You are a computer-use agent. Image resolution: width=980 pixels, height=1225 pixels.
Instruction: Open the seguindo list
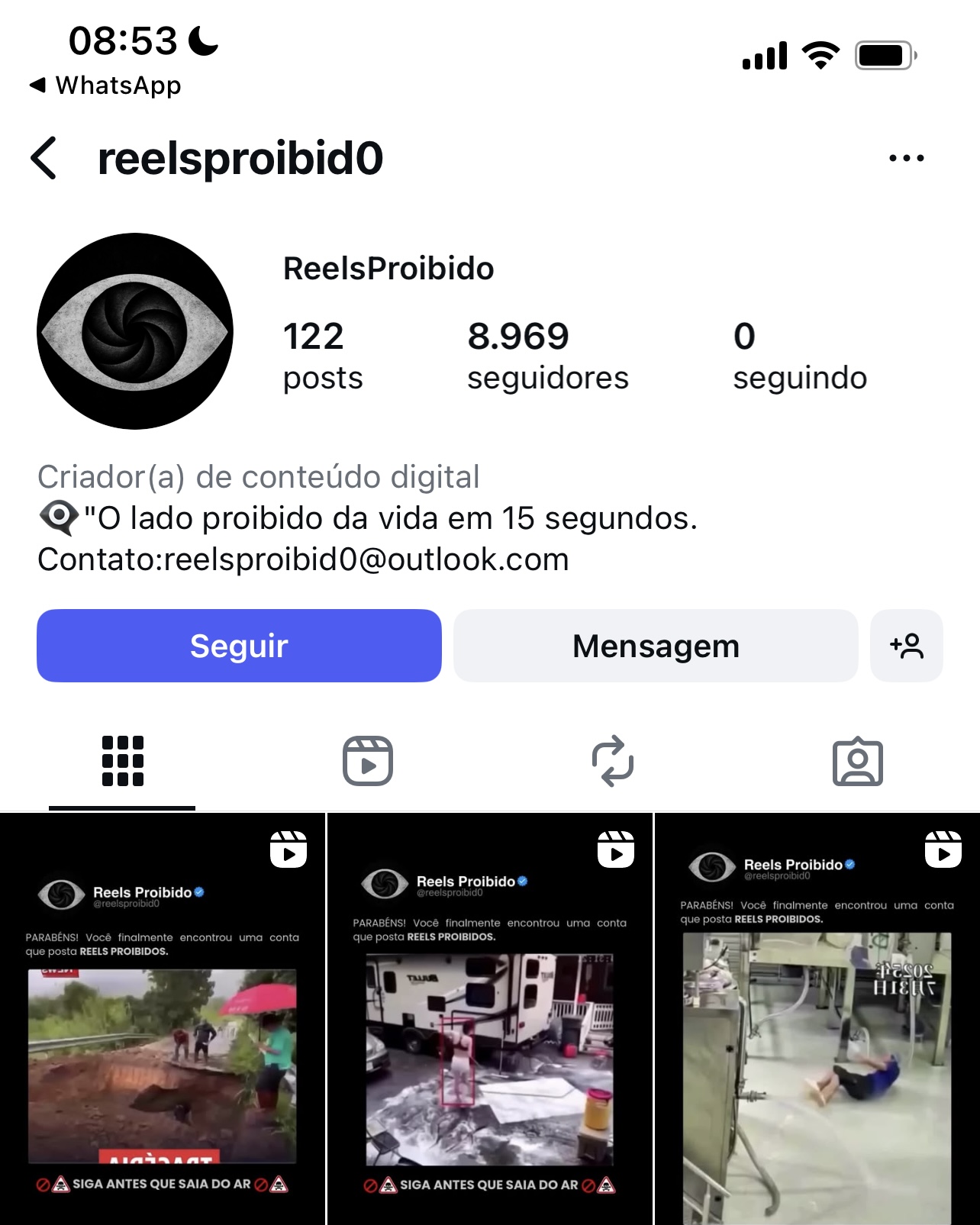(799, 356)
